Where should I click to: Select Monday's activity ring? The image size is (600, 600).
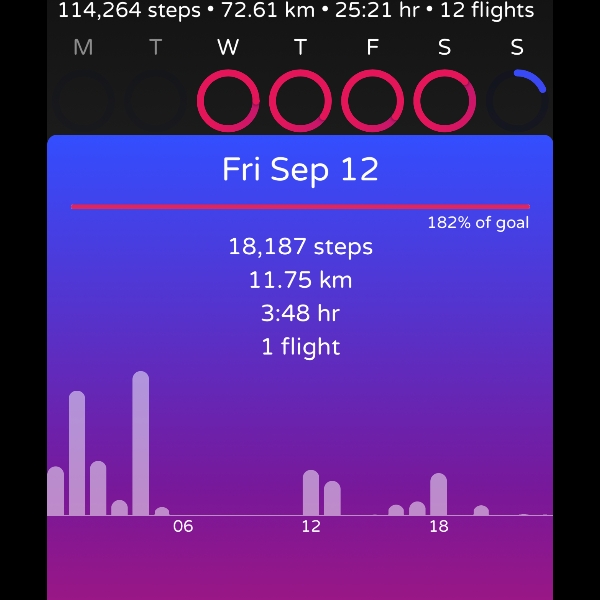(84, 101)
